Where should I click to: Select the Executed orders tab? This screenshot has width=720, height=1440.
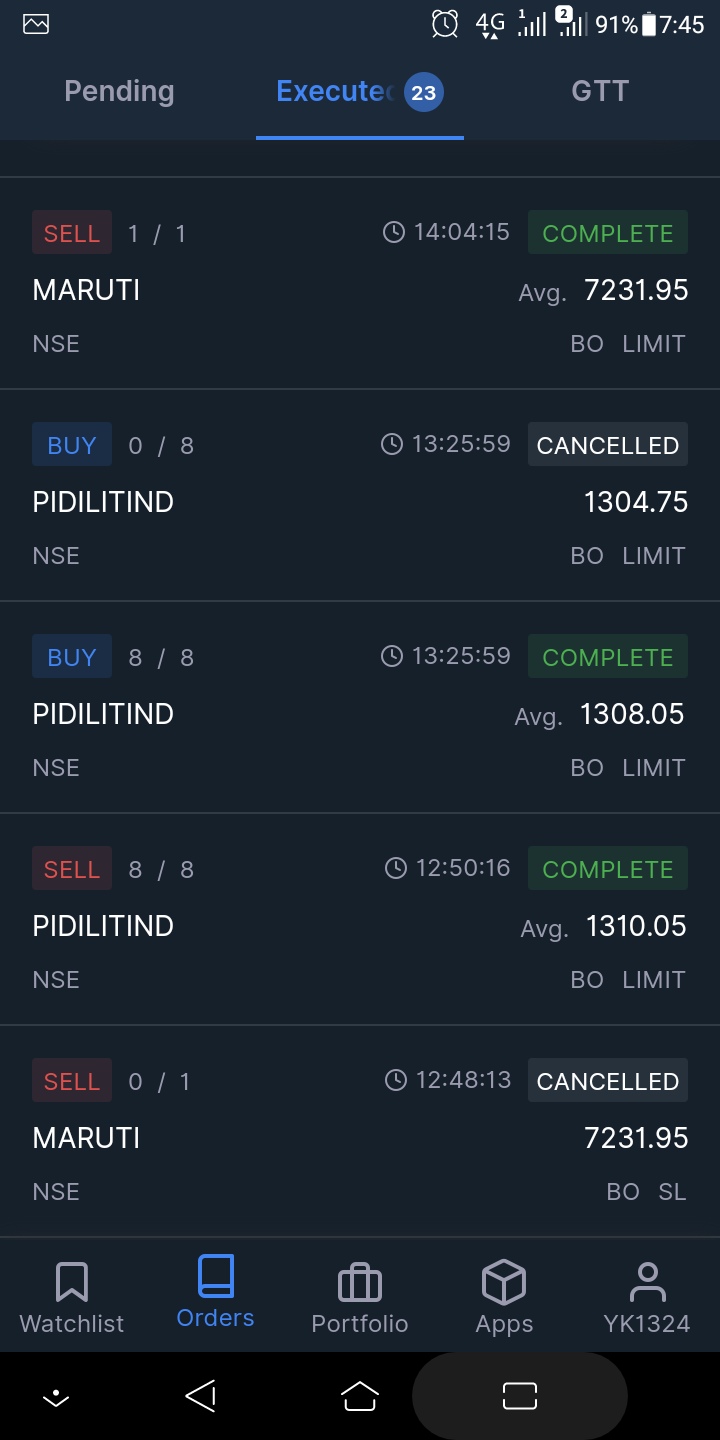pos(358,92)
